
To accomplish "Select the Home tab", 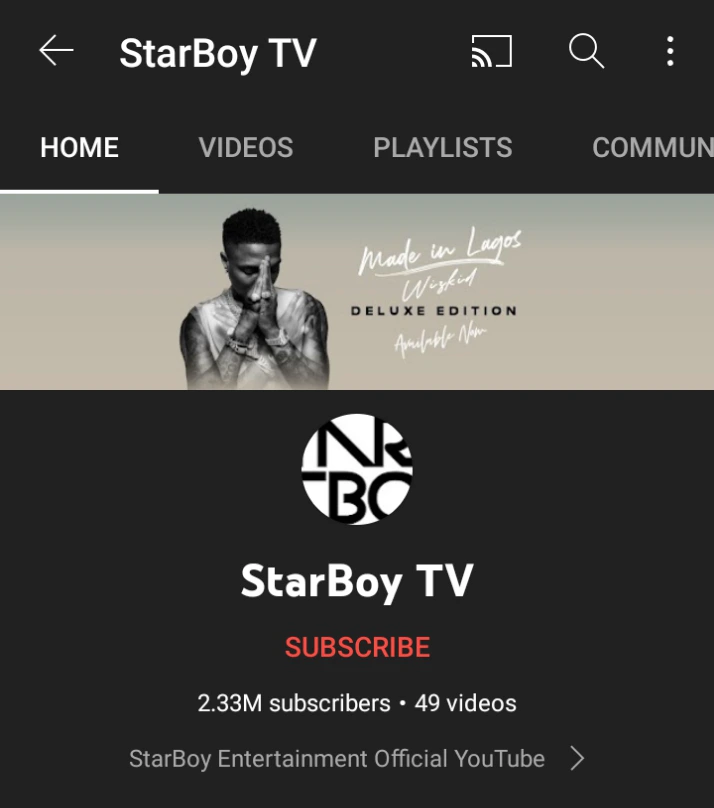I will point(79,148).
